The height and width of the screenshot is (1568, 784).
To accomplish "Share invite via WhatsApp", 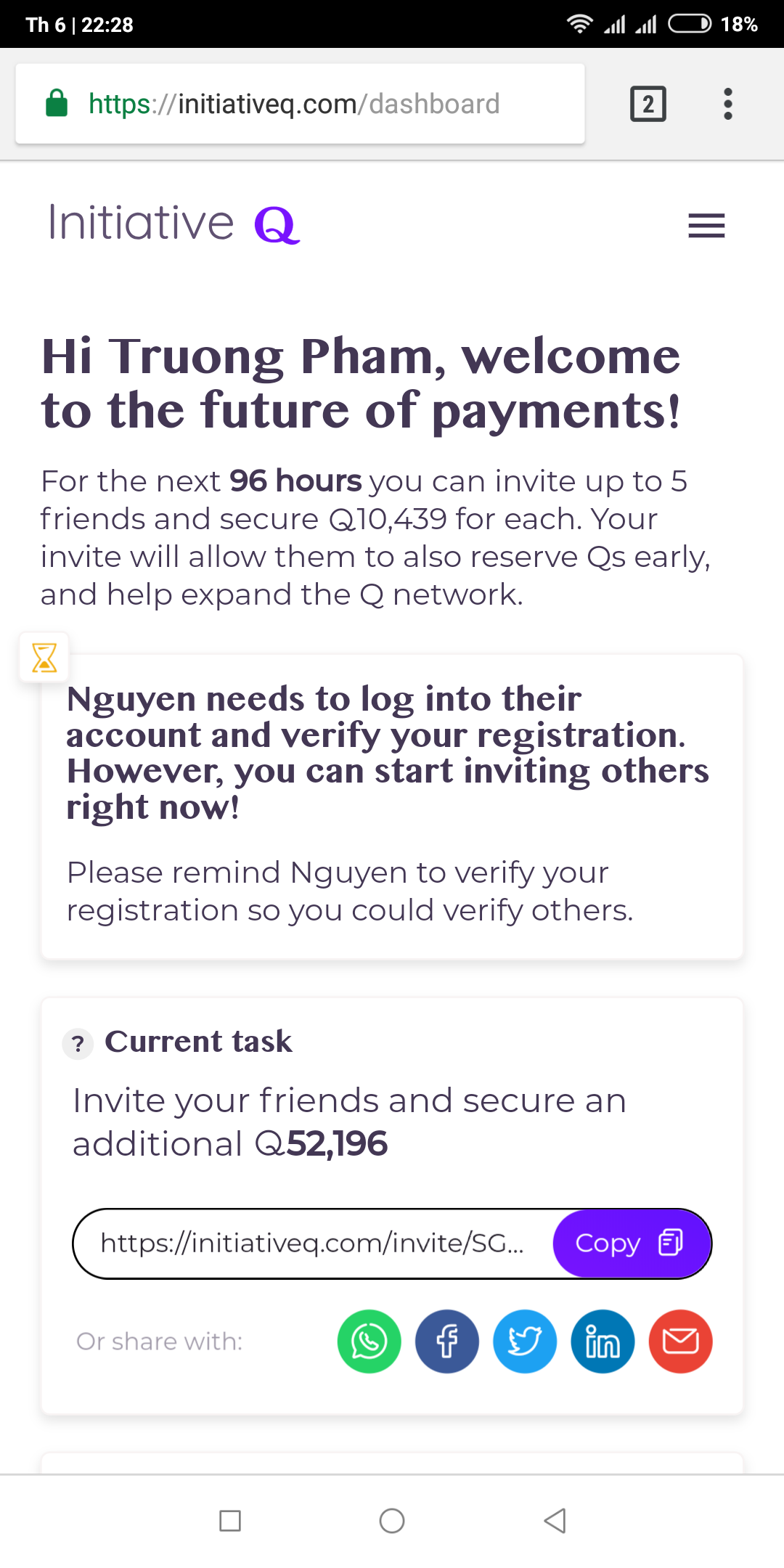I will click(369, 1341).
